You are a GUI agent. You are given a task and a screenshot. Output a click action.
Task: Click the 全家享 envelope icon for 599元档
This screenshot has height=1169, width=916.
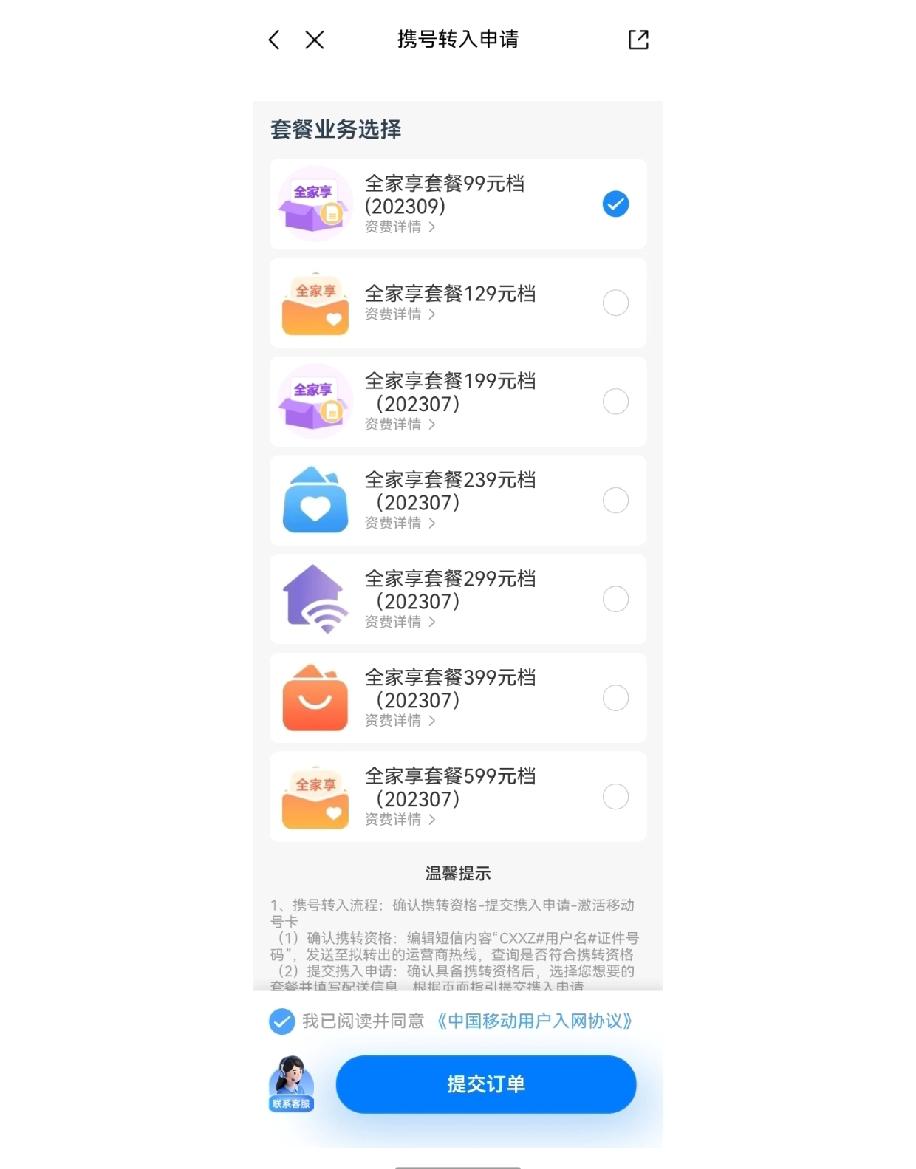[x=314, y=796]
